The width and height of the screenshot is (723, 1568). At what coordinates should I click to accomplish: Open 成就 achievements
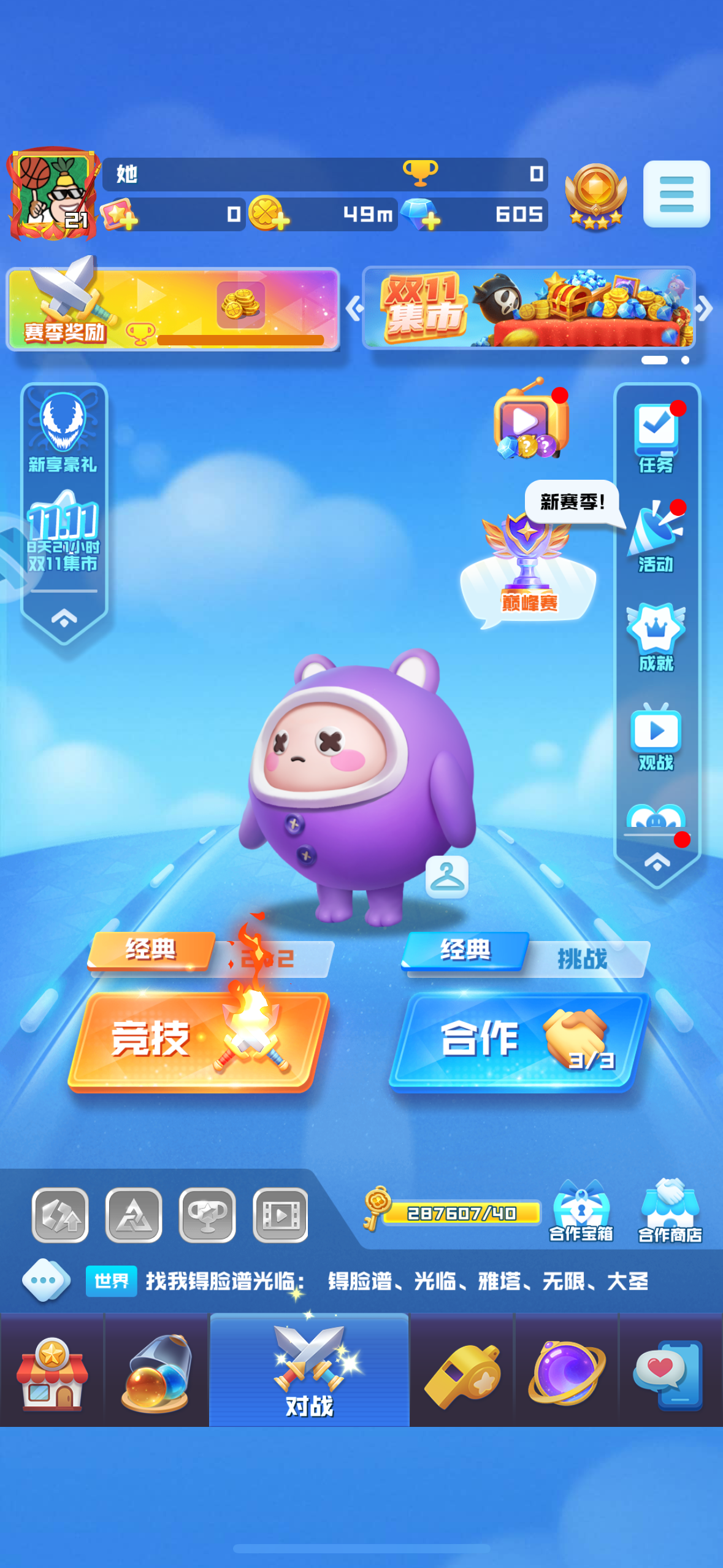(x=656, y=637)
